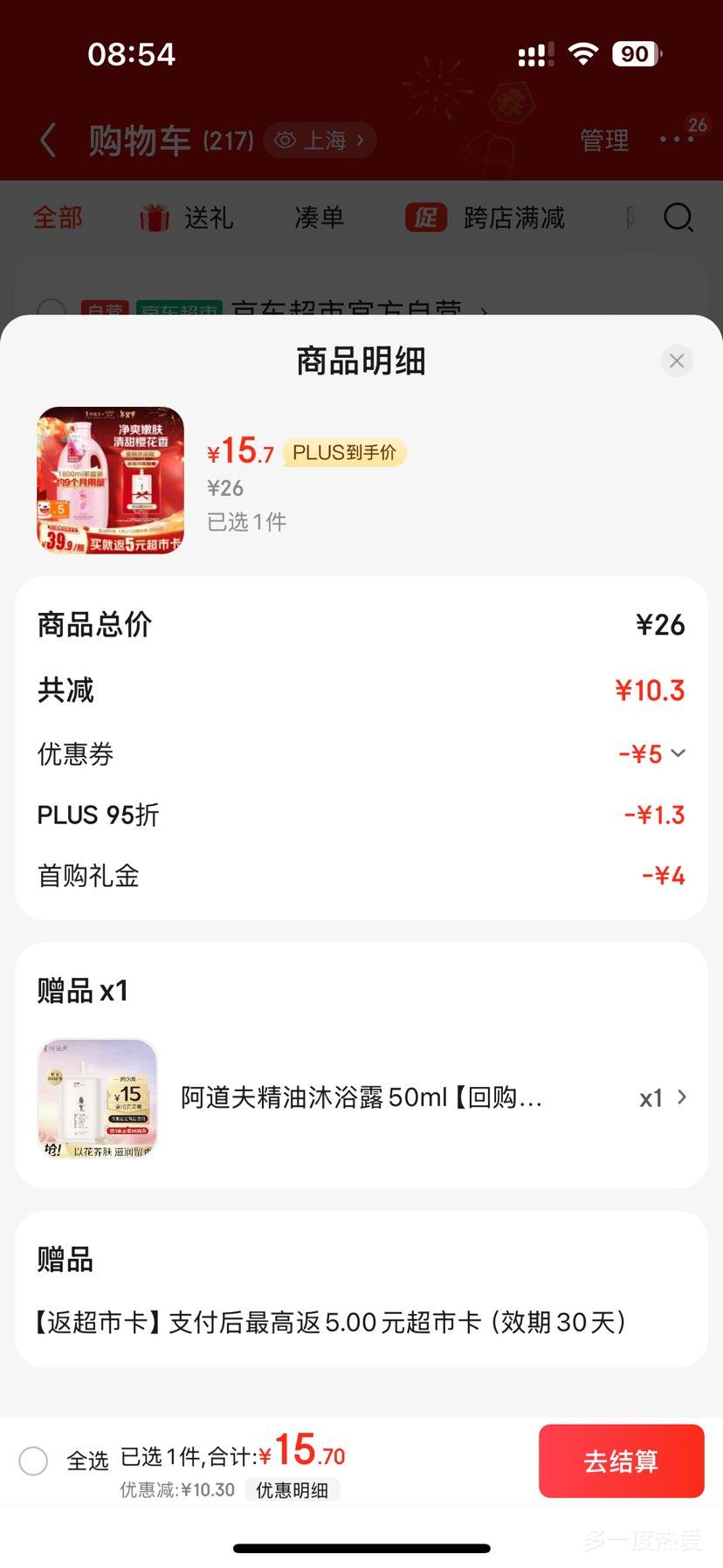Switch to the 凑单 tab
The width and height of the screenshot is (723, 1568).
[x=318, y=218]
